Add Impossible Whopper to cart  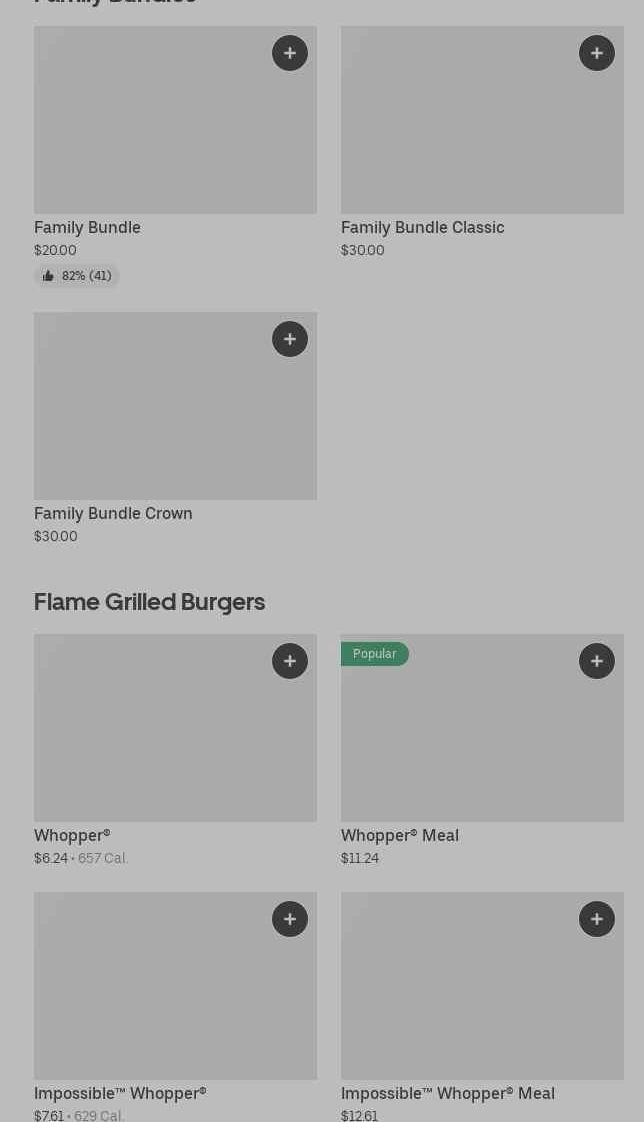click(290, 919)
